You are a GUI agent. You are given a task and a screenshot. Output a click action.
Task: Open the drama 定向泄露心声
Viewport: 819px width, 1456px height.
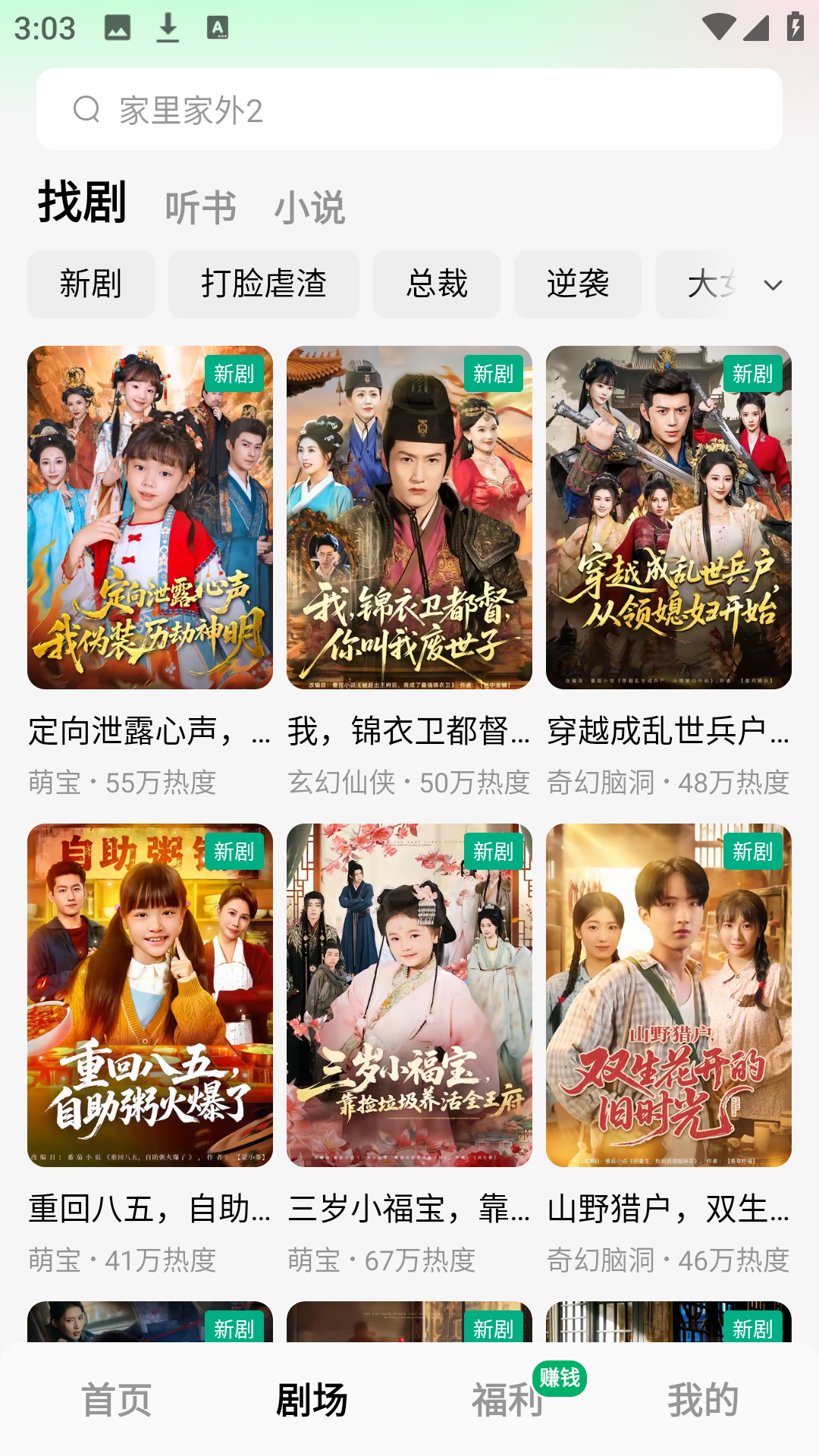(x=150, y=518)
